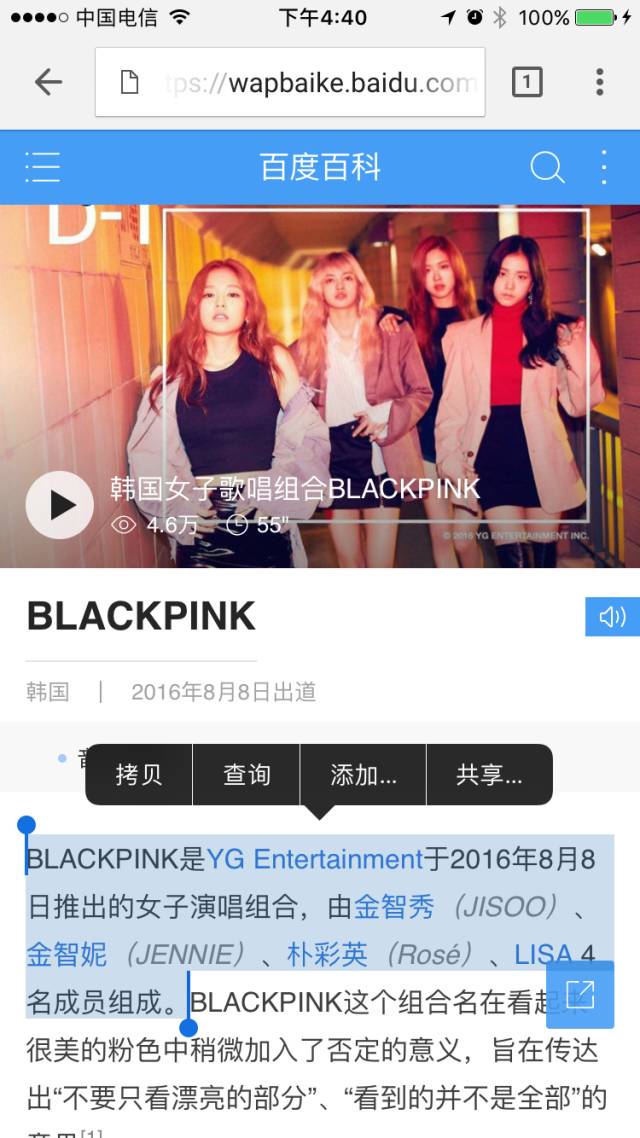This screenshot has width=640, height=1138.
Task: Choose 拷贝 to copy selected text
Action: (x=139, y=775)
